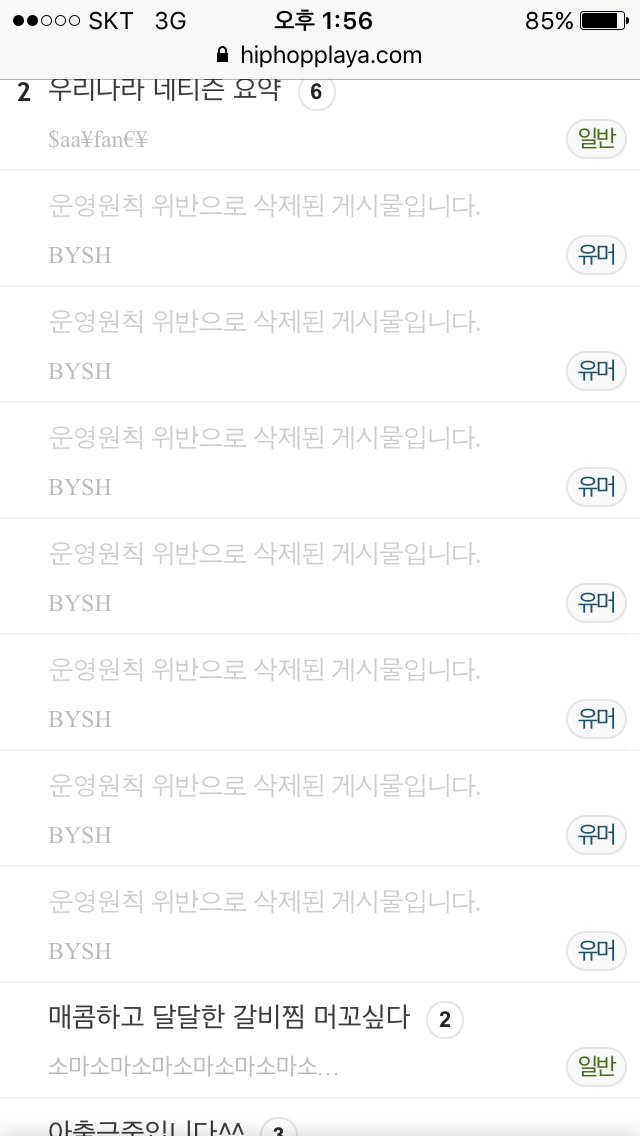The image size is (640, 1136).
Task: Open the post 매콤하고 달달한 갈비찜 머꼬싶다
Action: (229, 1016)
